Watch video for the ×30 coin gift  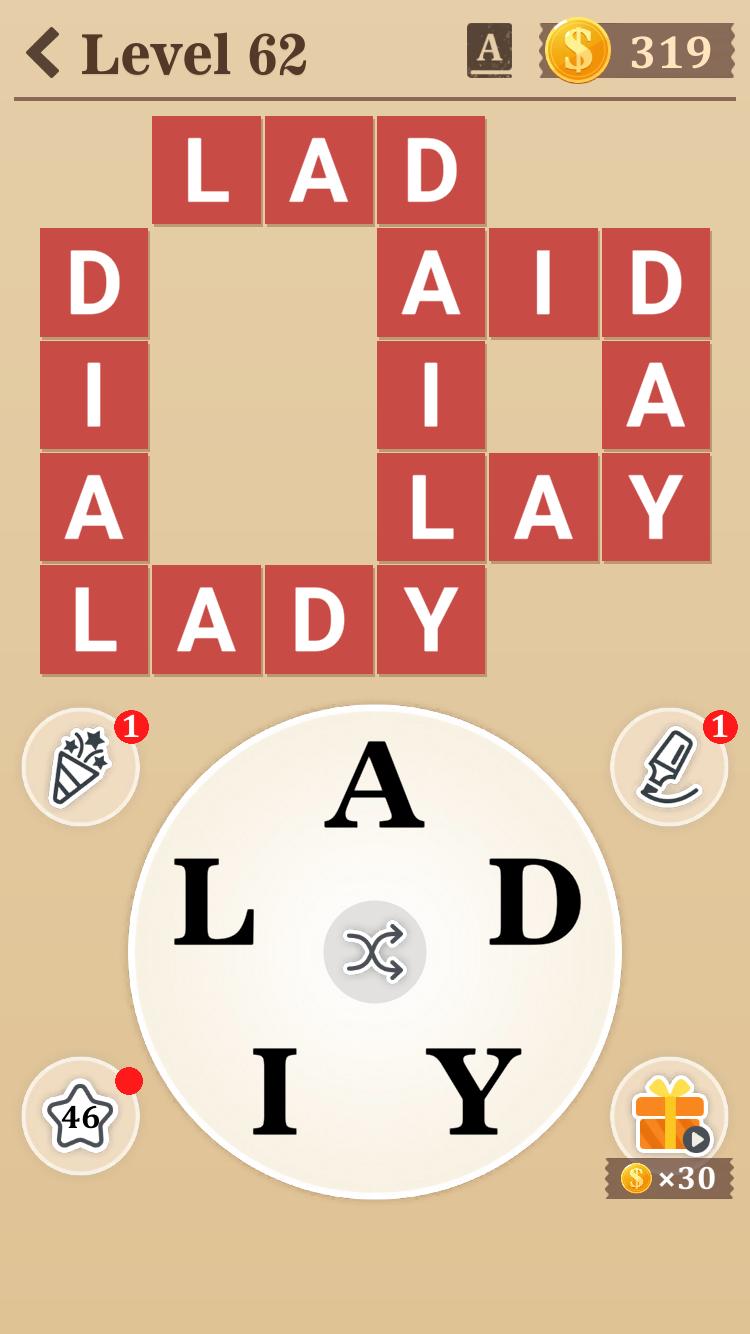coord(668,1120)
